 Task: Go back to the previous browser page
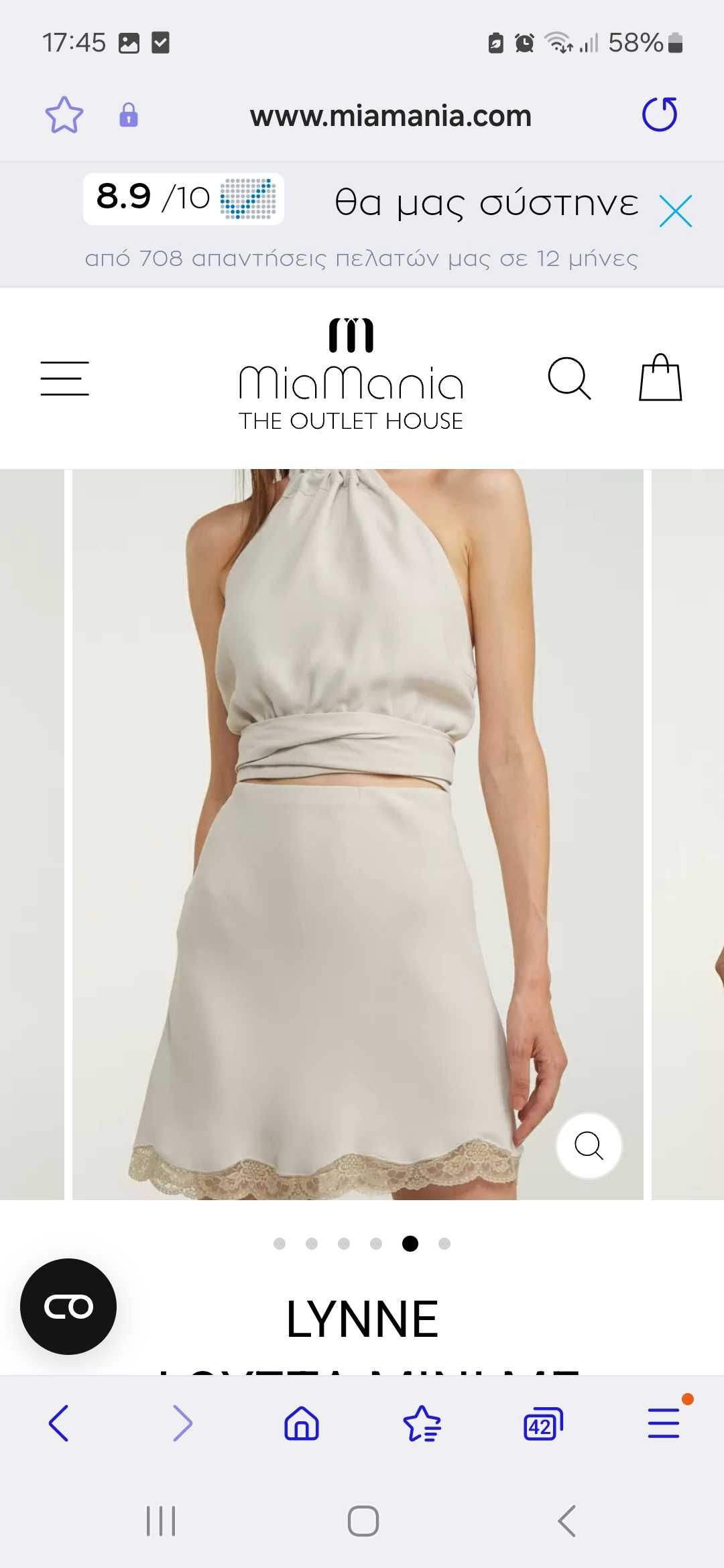coord(59,1423)
